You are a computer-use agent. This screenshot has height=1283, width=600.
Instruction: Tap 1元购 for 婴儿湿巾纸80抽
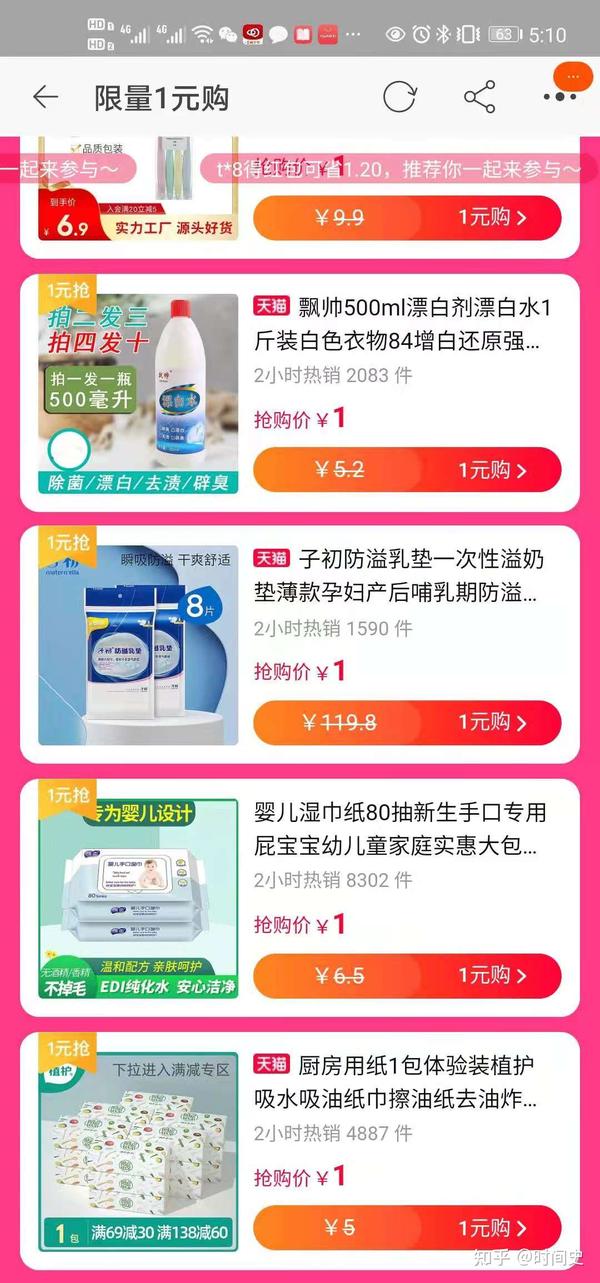click(493, 975)
